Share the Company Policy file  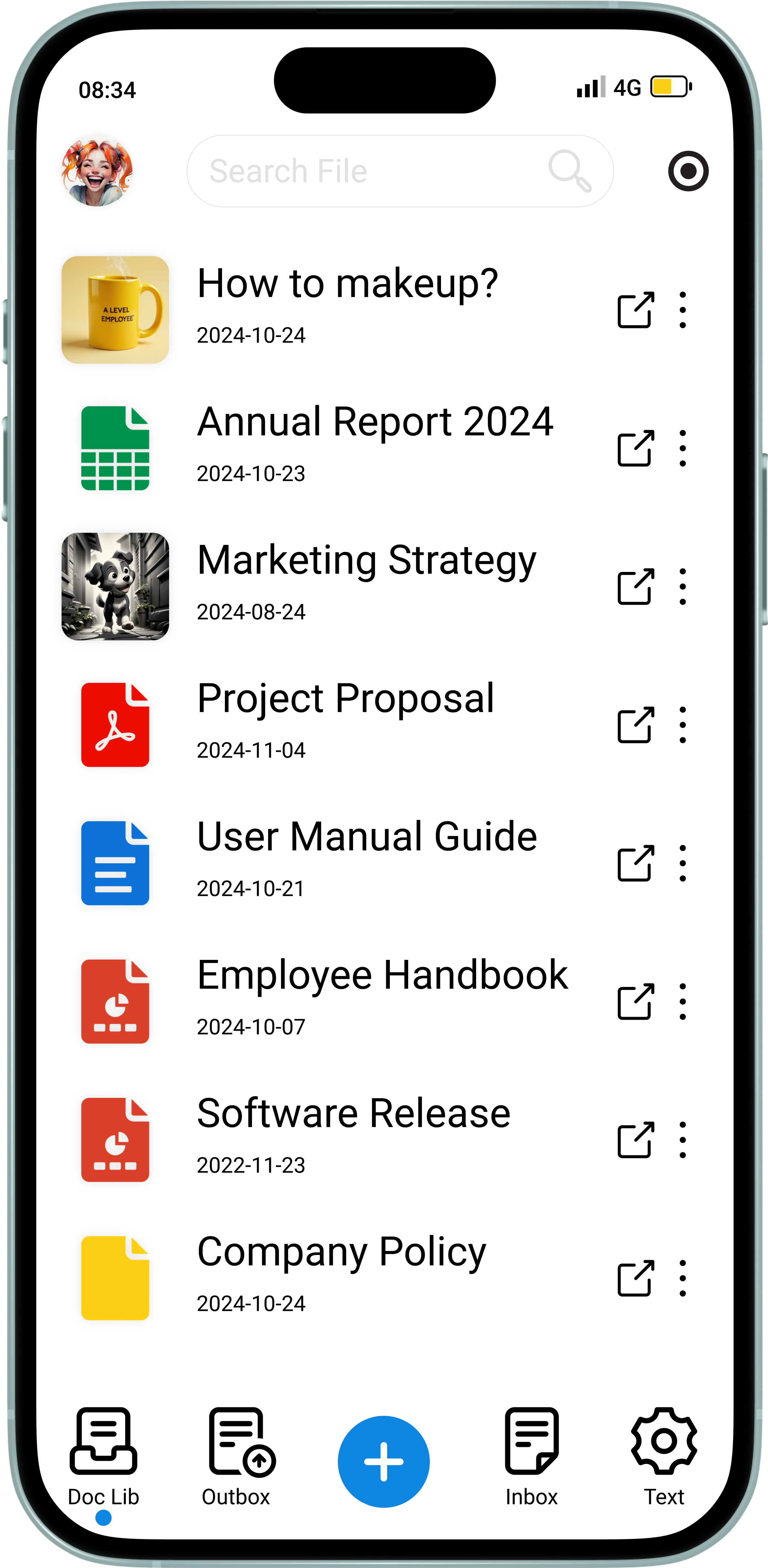[635, 1278]
